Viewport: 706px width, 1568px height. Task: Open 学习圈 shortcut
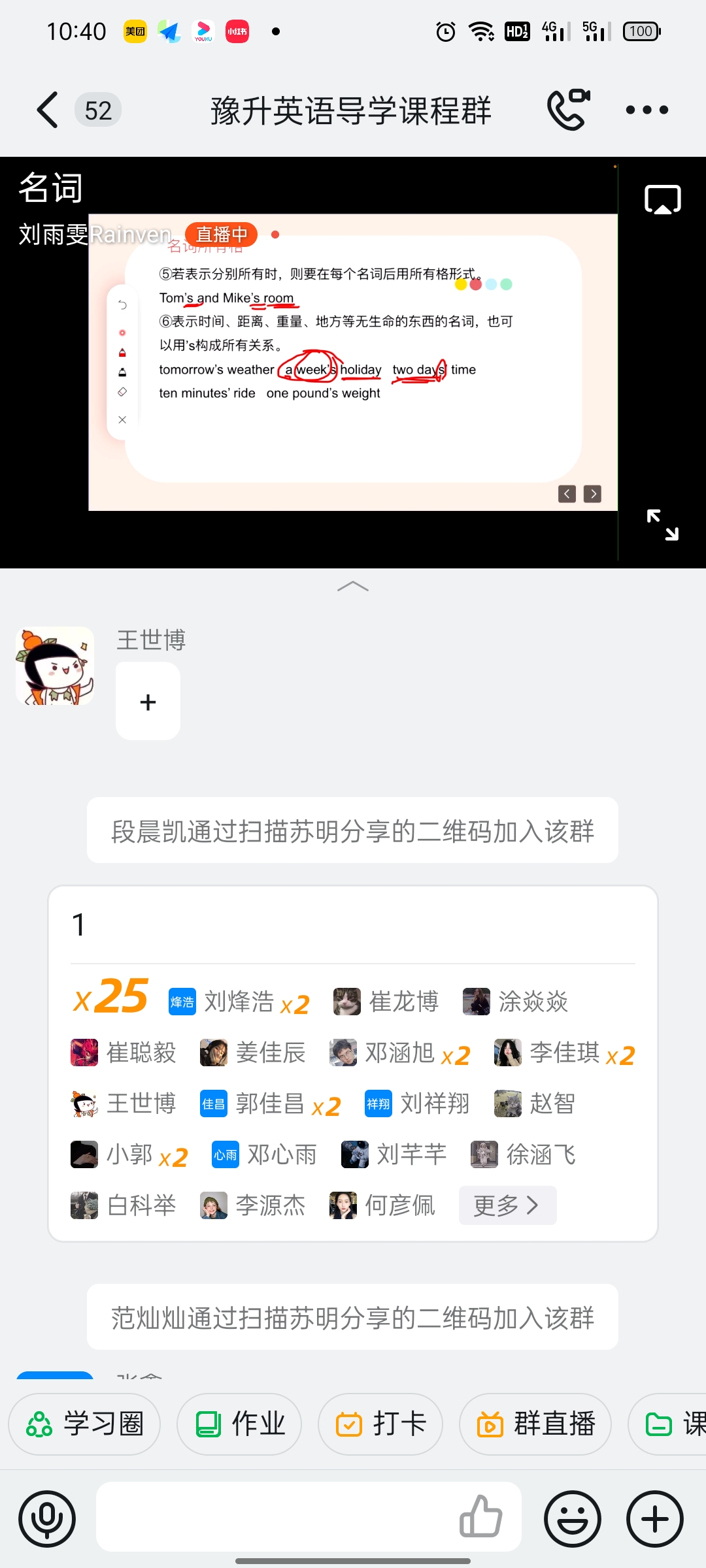point(84,1424)
